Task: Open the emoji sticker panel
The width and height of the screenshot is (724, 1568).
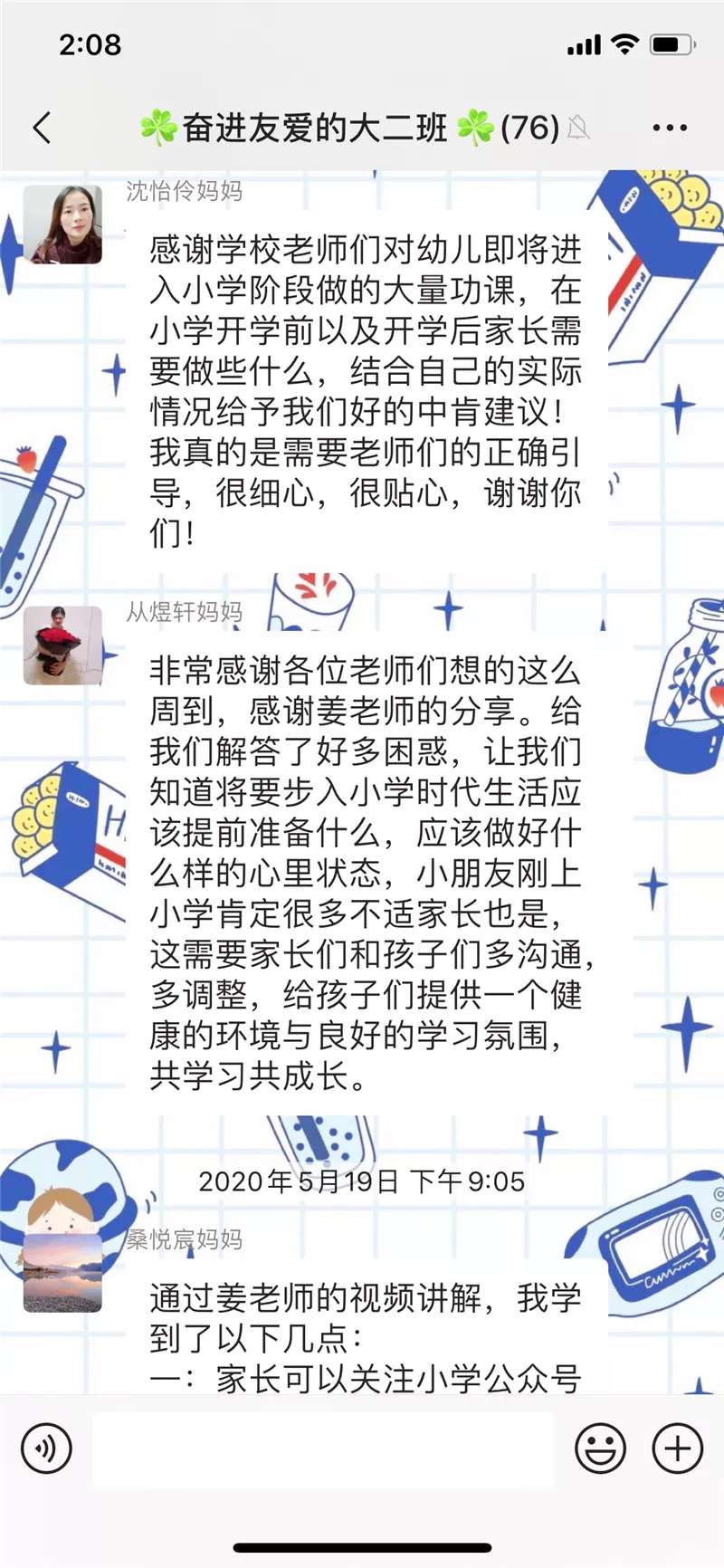Action: [600, 1448]
